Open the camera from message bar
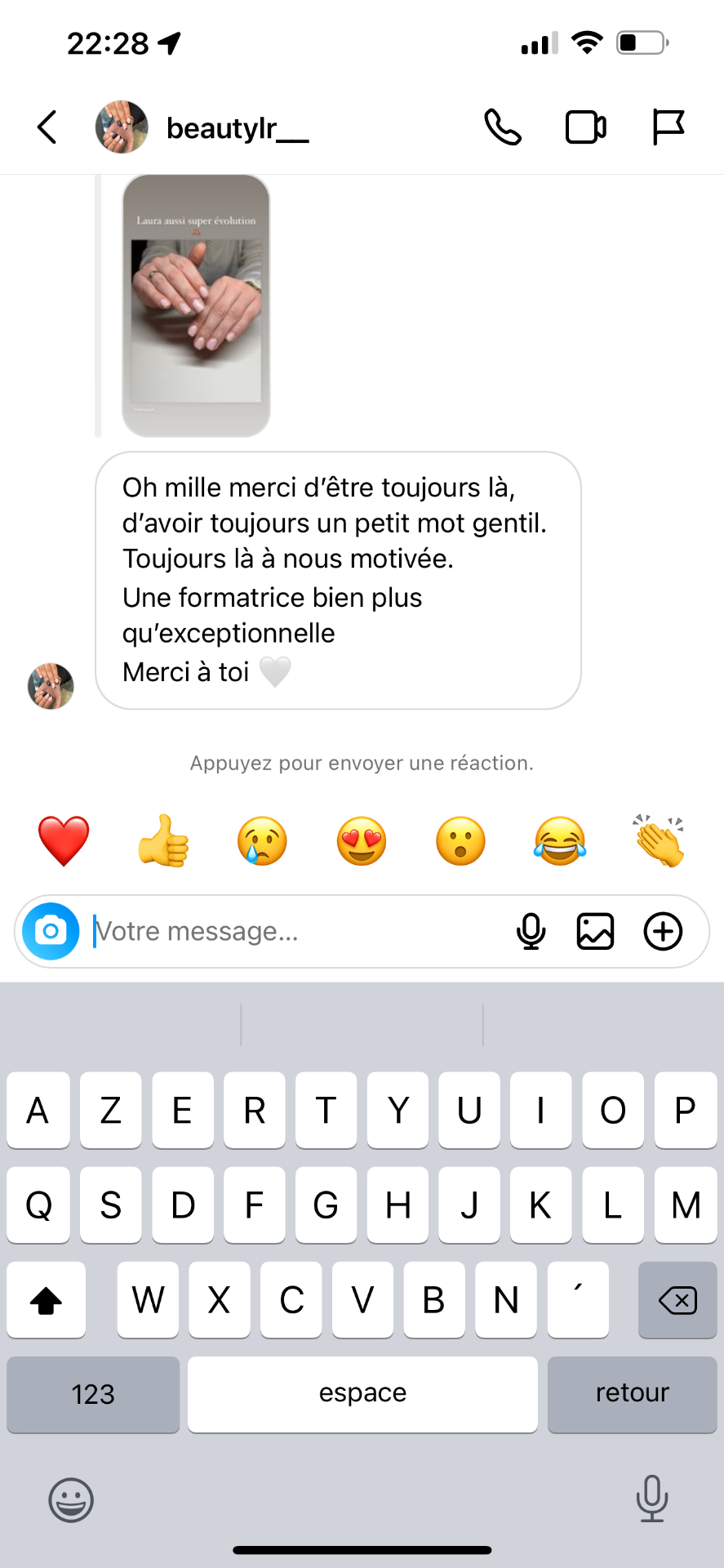The height and width of the screenshot is (1568, 724). [51, 931]
